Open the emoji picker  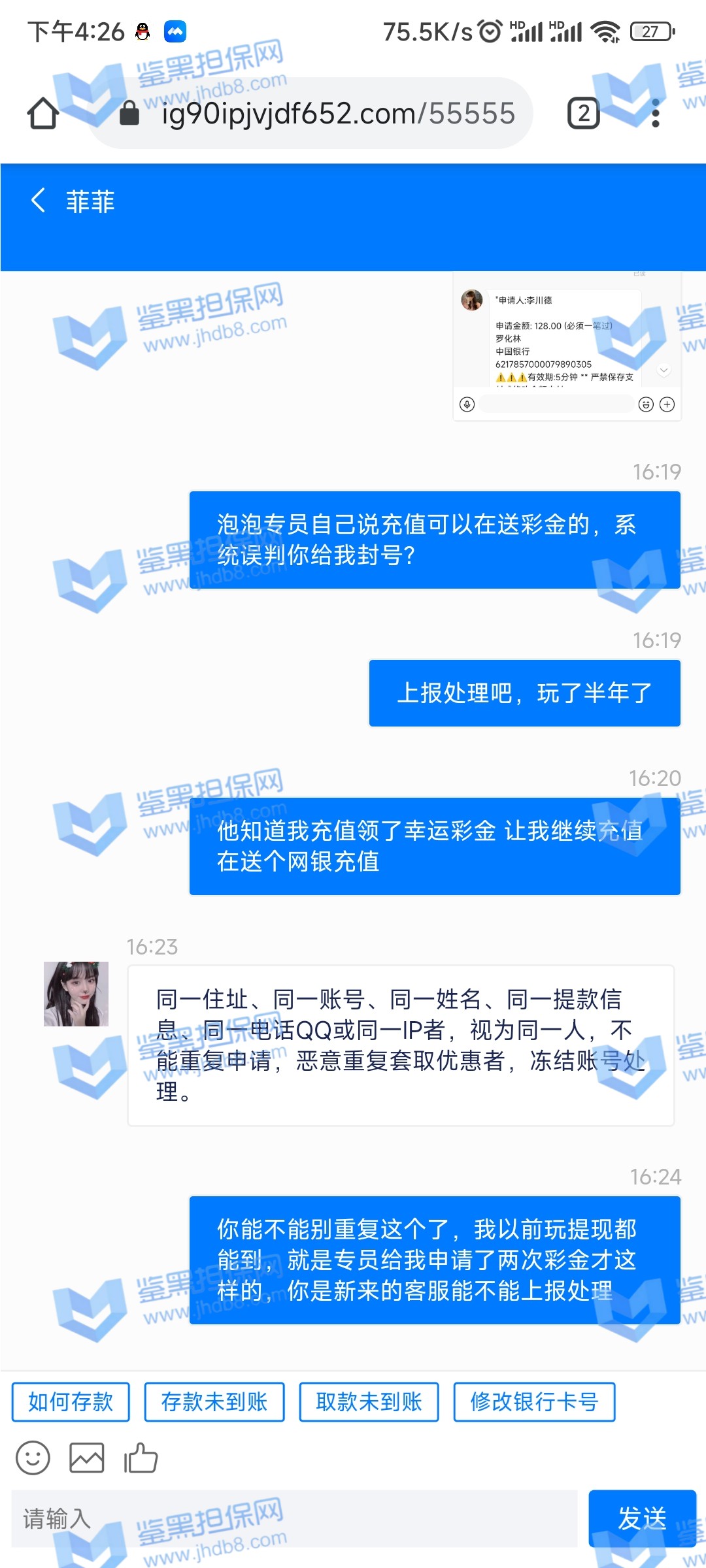coord(33,1458)
